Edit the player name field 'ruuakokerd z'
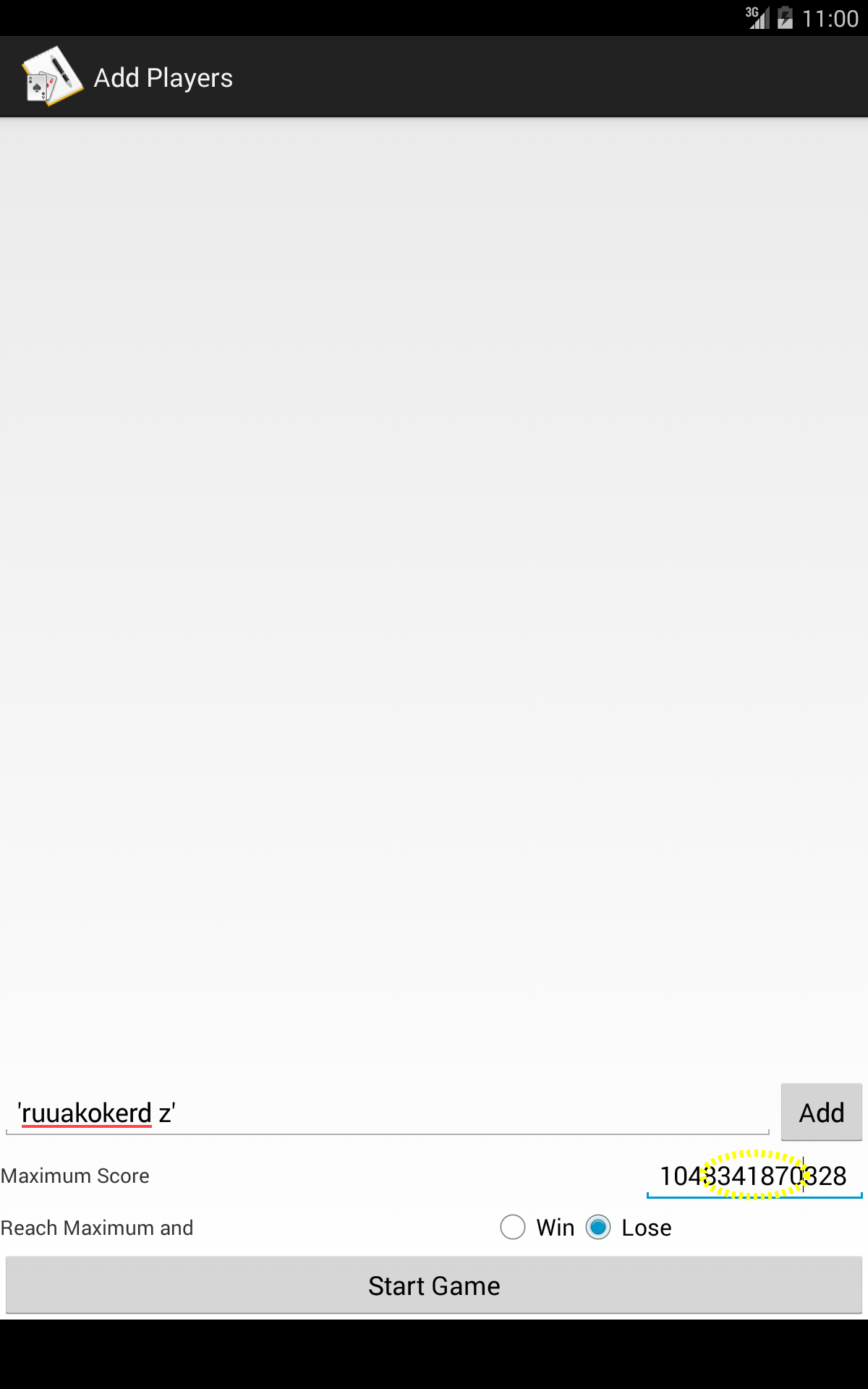 pos(388,1113)
